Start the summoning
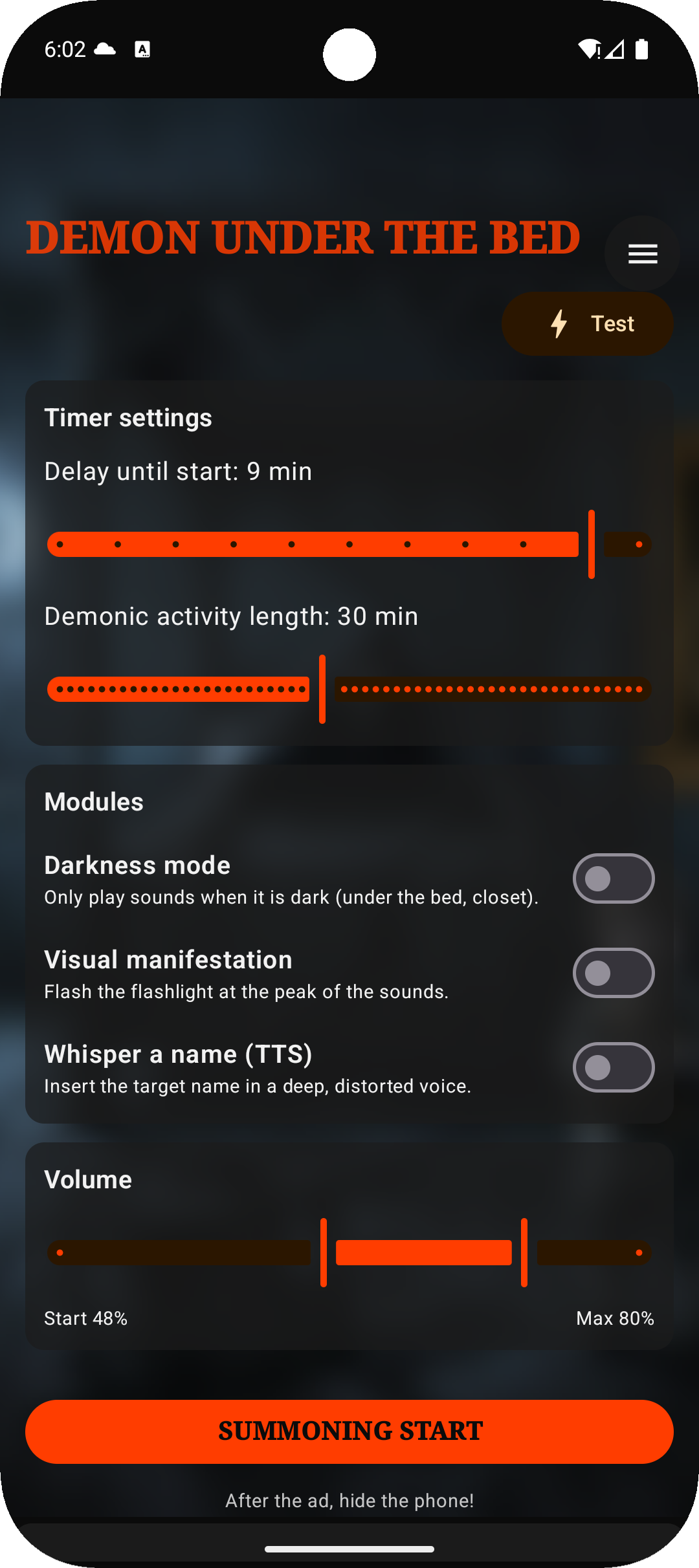This screenshot has width=699, height=1568. point(349,1432)
